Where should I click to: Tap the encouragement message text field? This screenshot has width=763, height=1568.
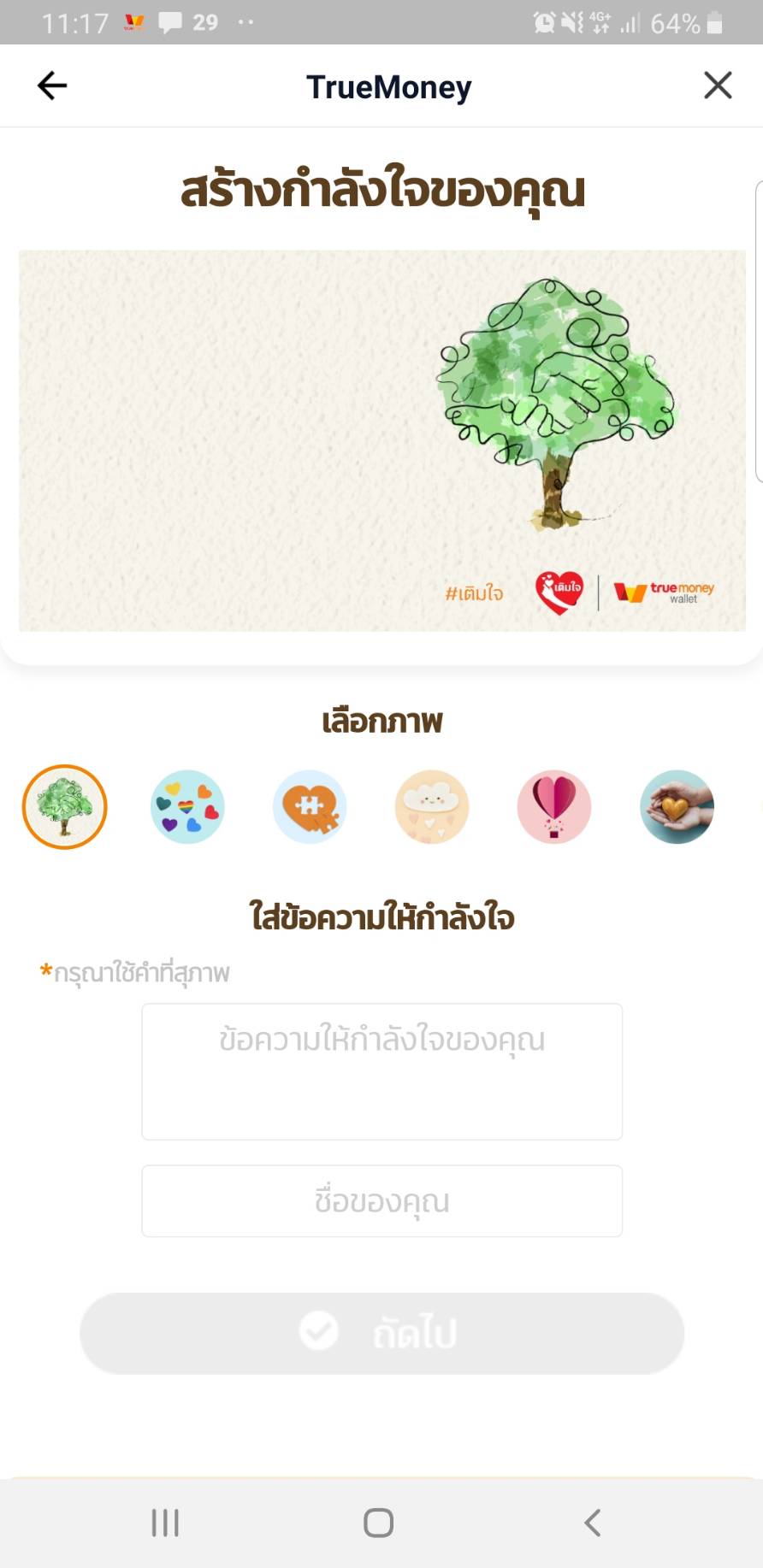point(382,1072)
